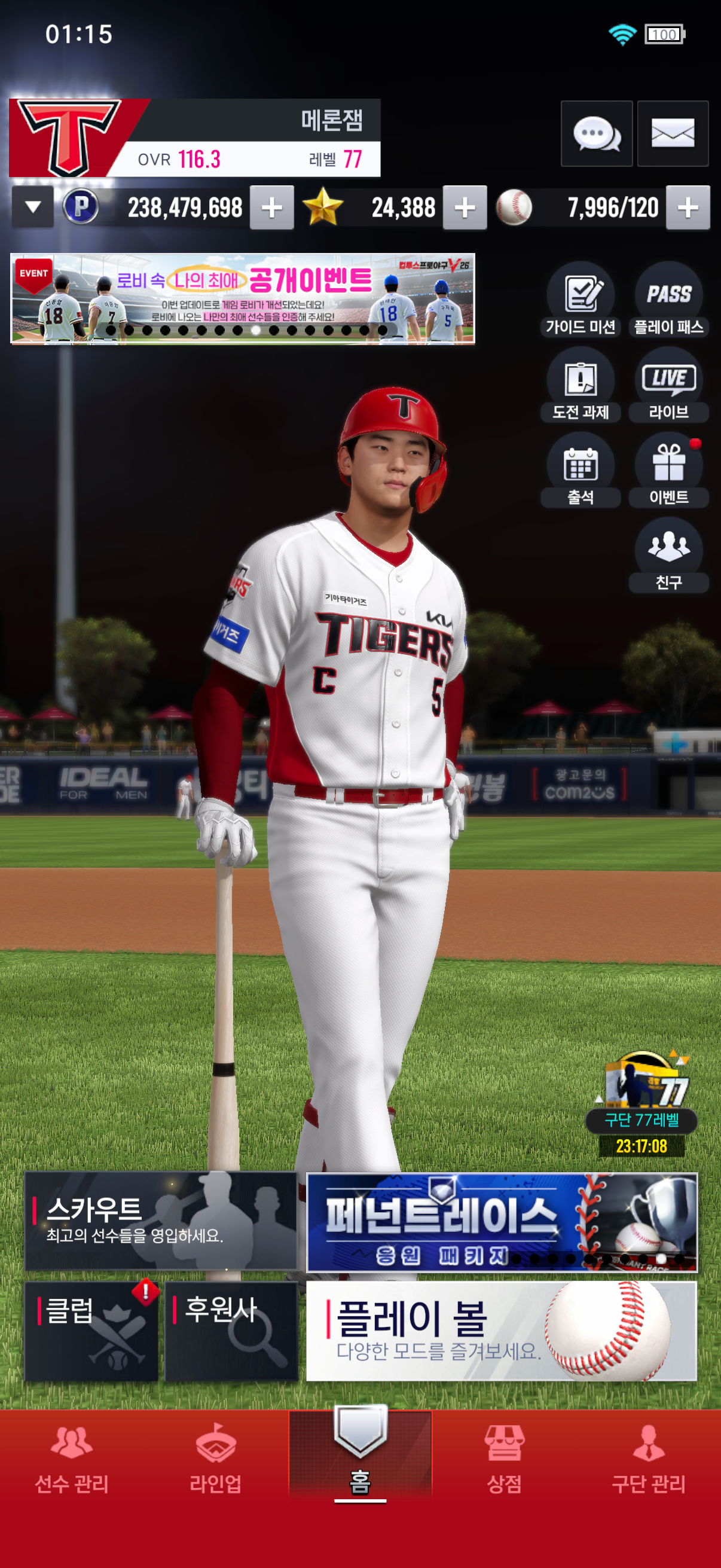Start 플레이 볼 play modes
Viewport: 721px width, 1568px height.
tap(502, 1331)
